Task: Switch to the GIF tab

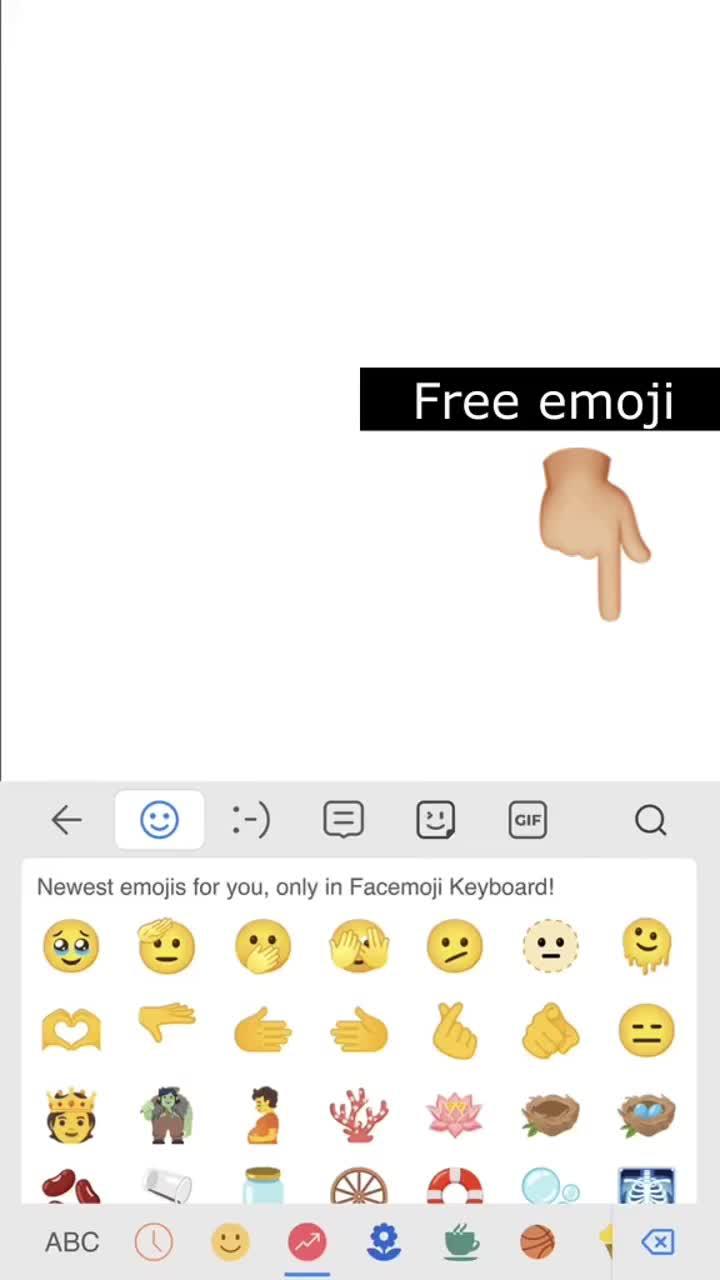Action: click(x=528, y=820)
